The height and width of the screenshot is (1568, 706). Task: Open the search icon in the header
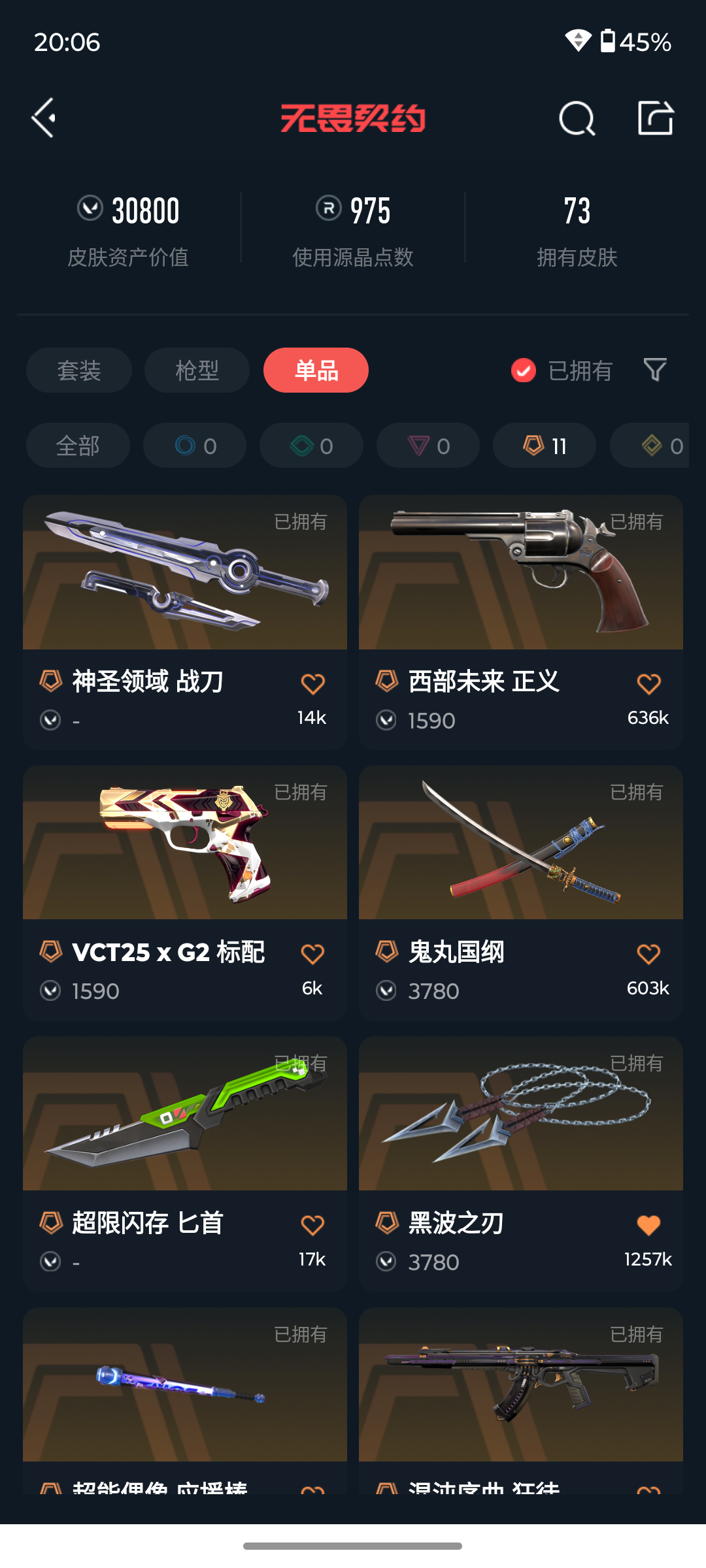pos(577,118)
